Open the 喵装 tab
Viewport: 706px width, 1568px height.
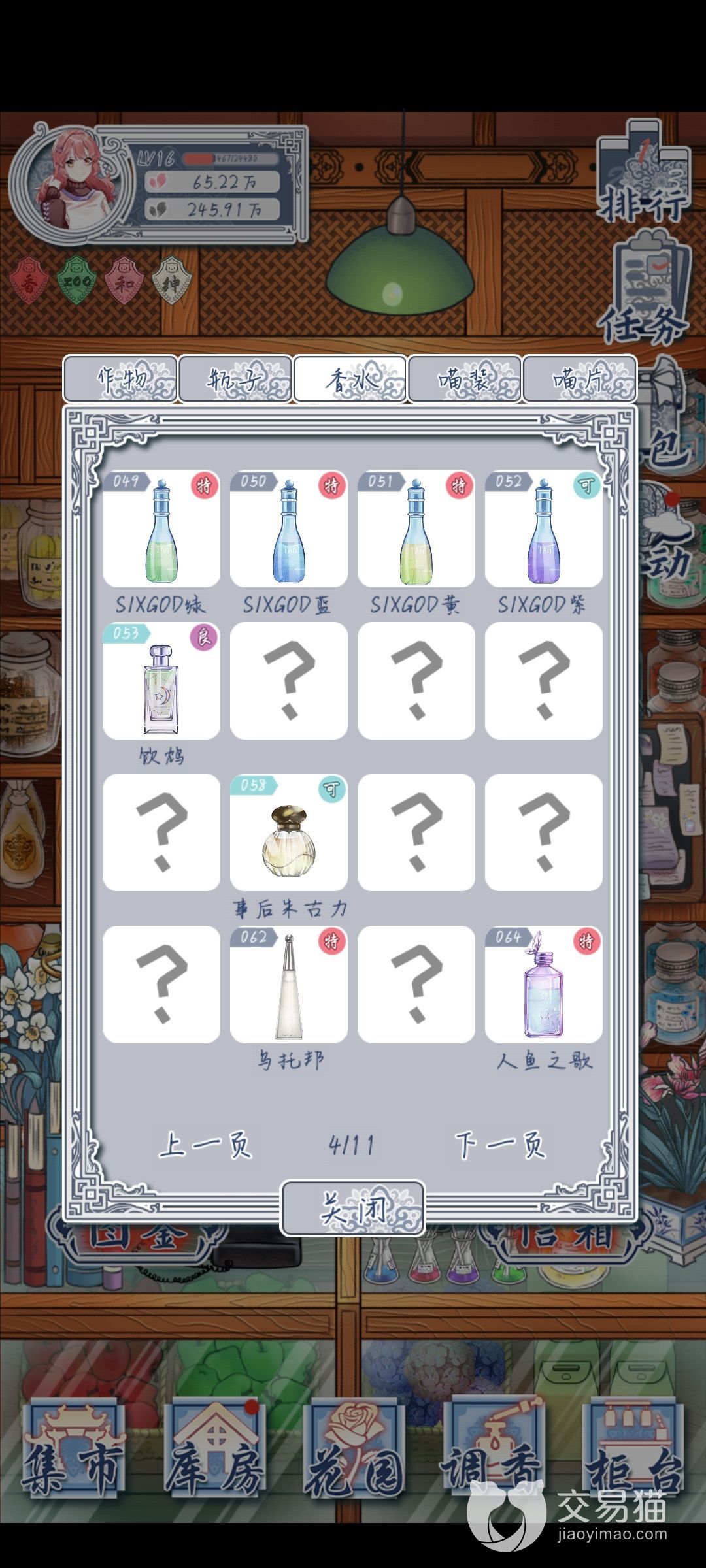point(465,379)
